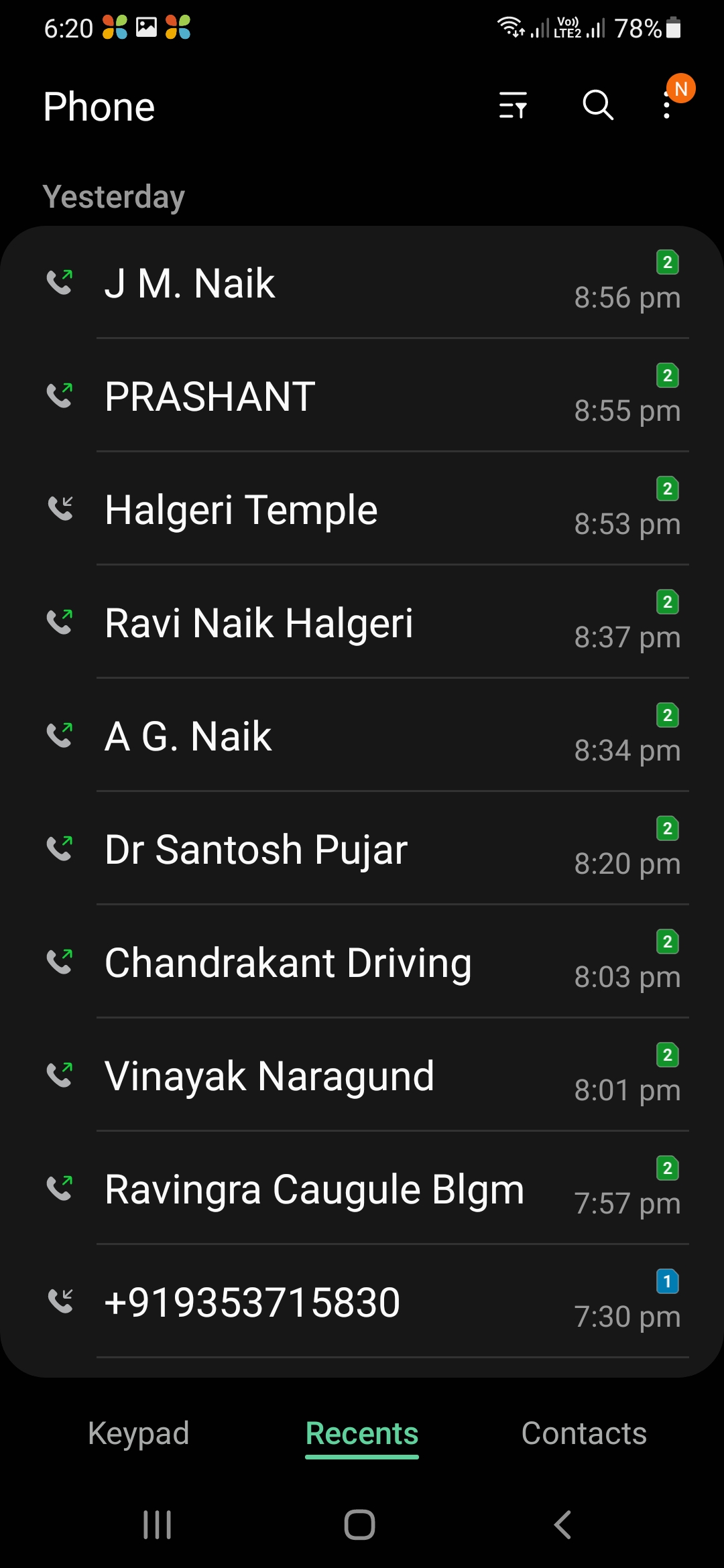Search the call log
Screen dimensions: 724x1568
coord(597,106)
